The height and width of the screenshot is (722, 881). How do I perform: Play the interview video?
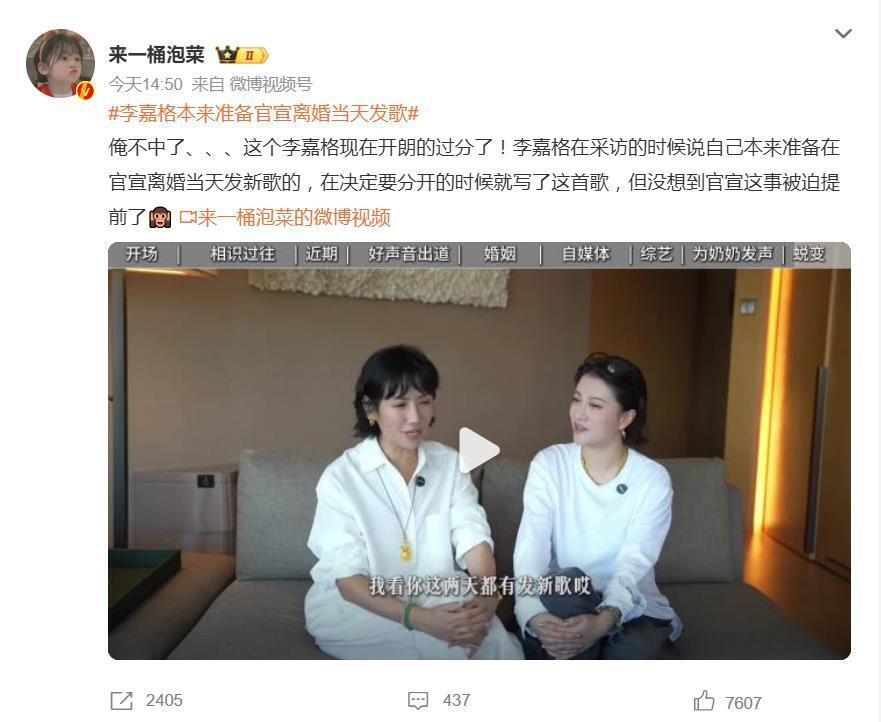pos(479,450)
